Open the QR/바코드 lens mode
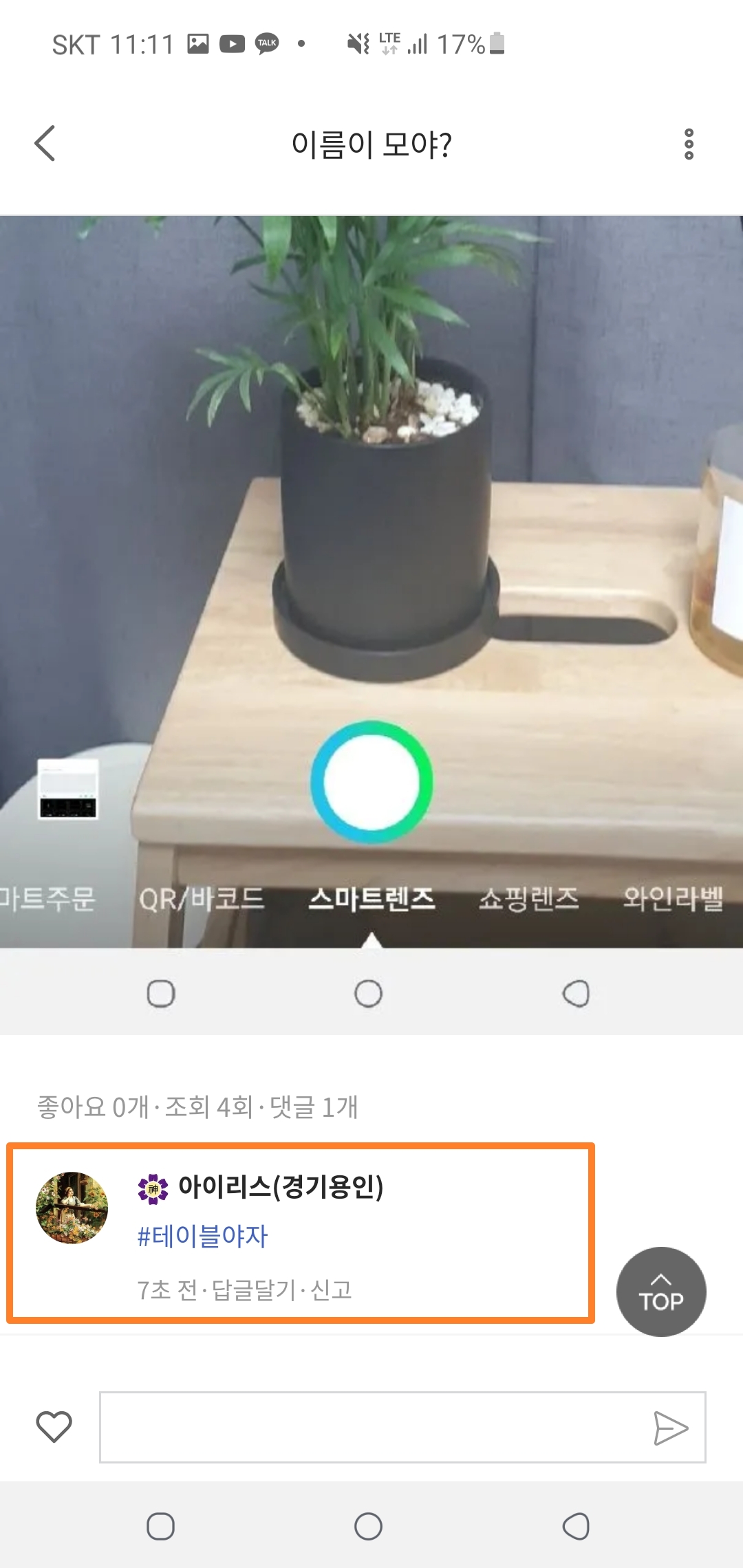Screen dimensions: 743x1568 tap(203, 897)
